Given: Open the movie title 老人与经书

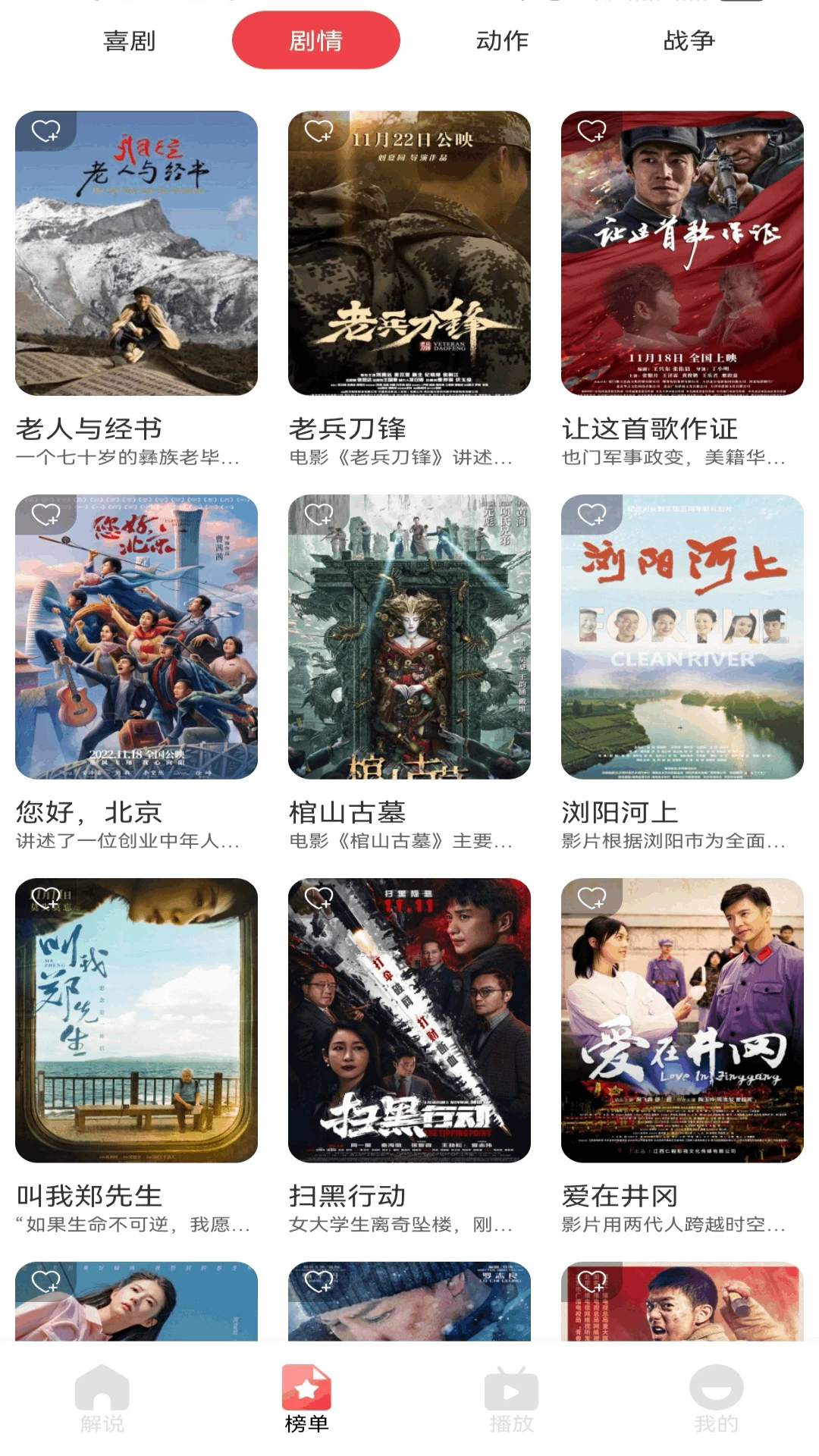Looking at the screenshot, I should [90, 428].
